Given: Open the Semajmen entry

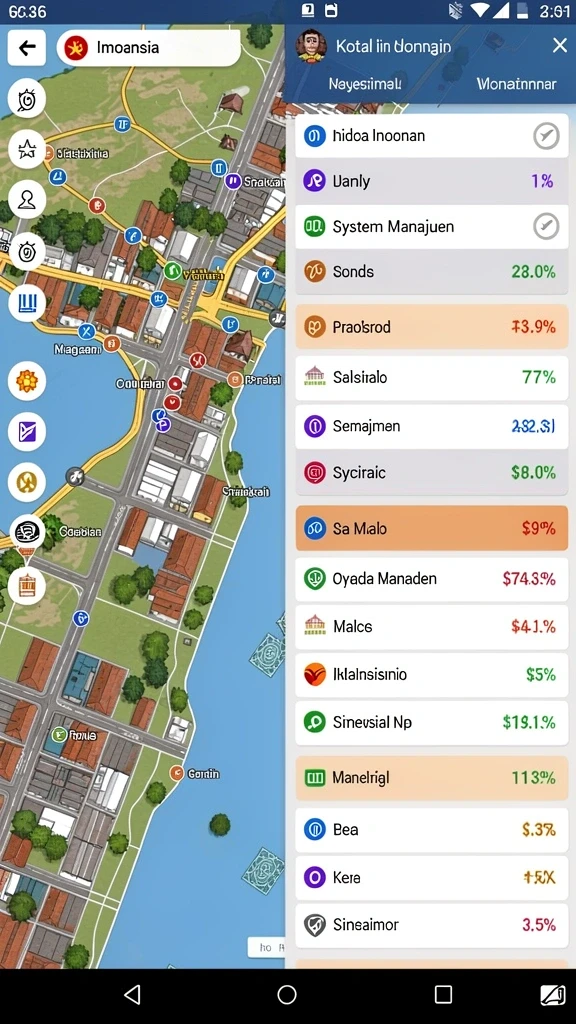Looking at the screenshot, I should [x=432, y=426].
